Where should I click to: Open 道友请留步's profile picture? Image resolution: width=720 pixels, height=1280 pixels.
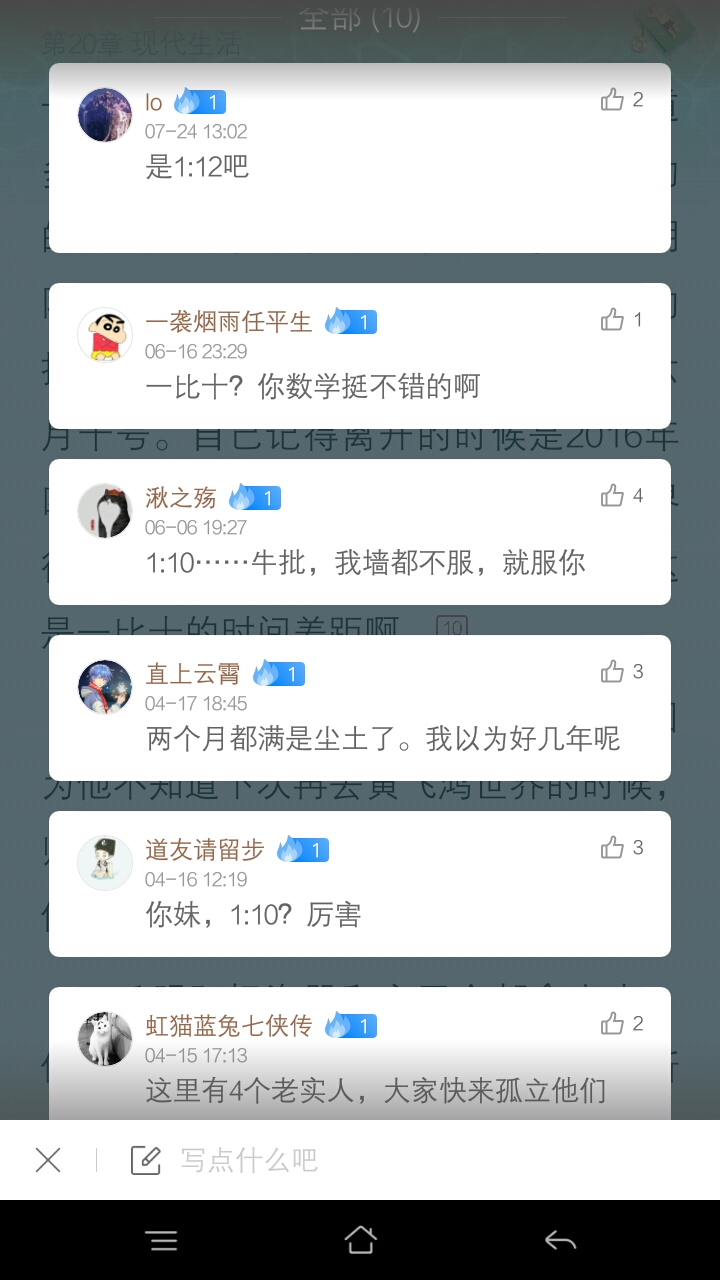point(105,862)
